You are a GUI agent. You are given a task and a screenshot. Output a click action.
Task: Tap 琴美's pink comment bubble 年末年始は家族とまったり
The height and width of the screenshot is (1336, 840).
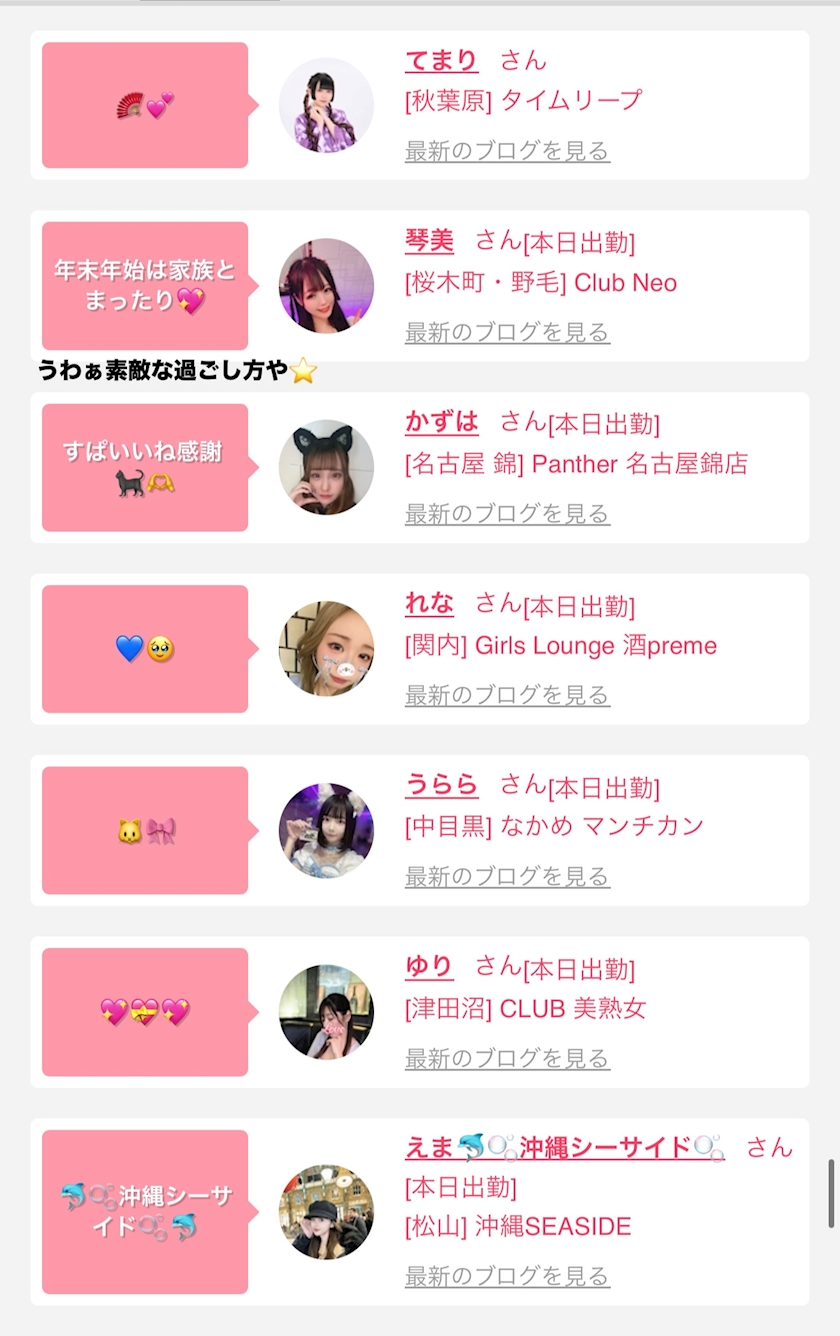[x=145, y=286]
